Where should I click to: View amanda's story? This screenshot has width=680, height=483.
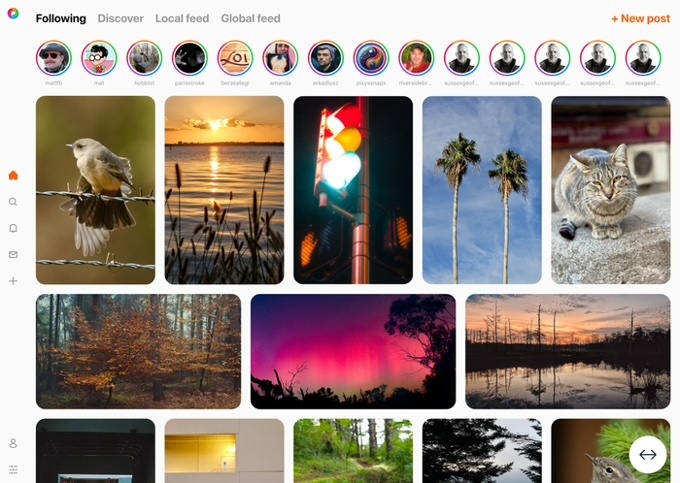(280, 58)
